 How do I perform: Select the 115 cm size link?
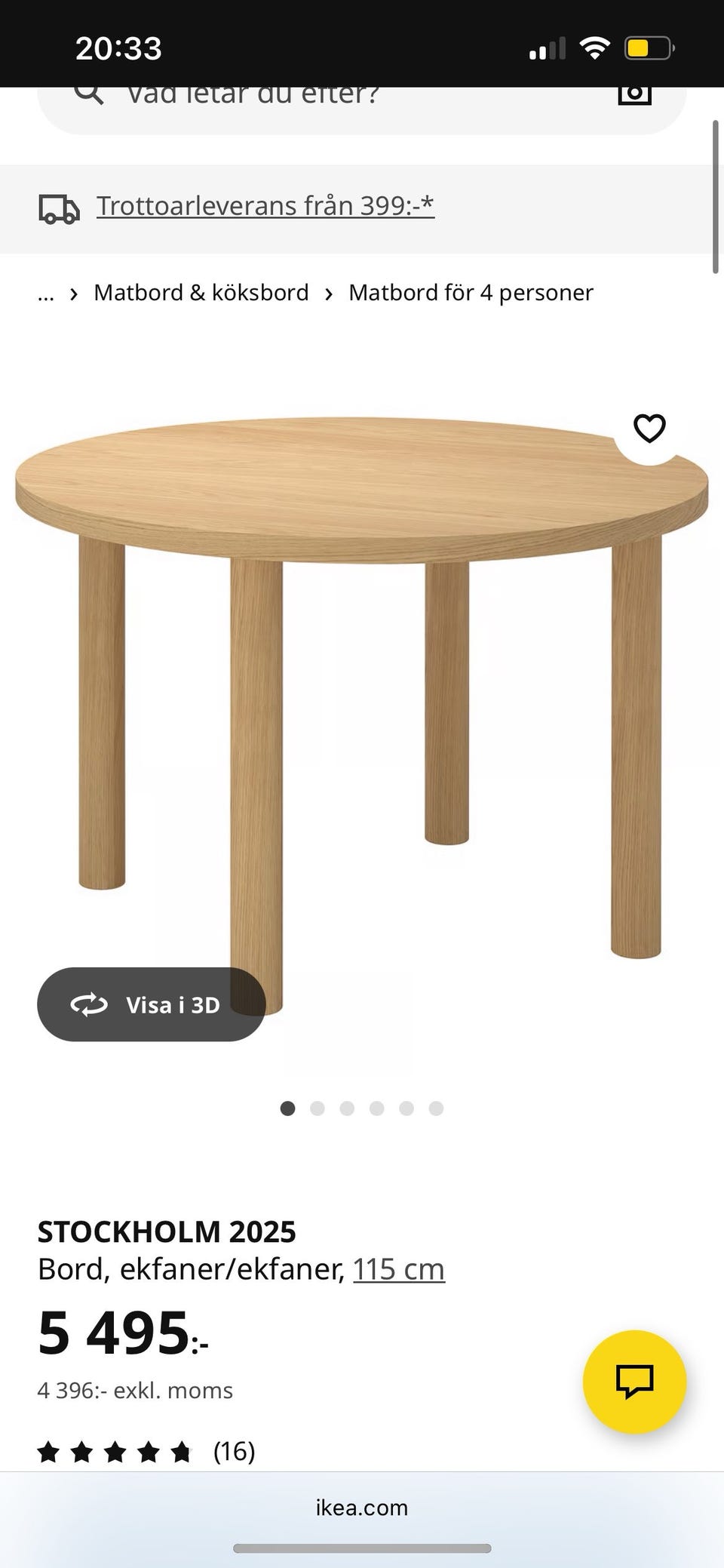[398, 1269]
